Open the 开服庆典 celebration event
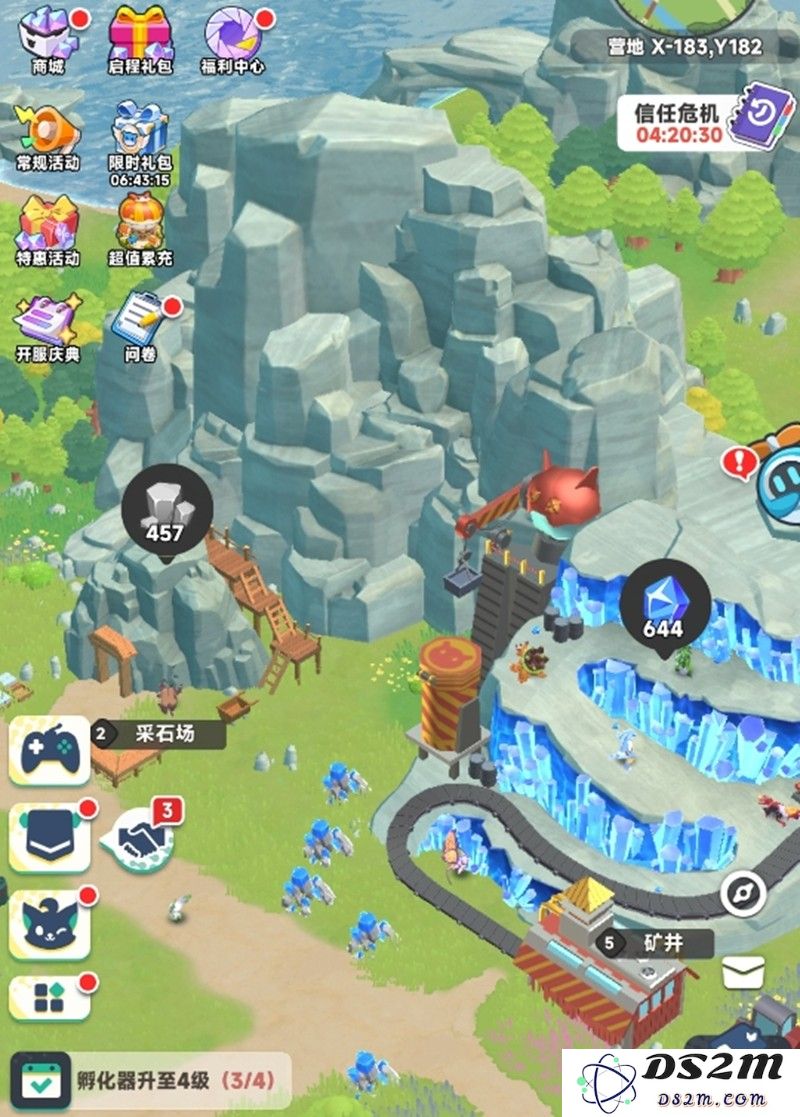This screenshot has width=800, height=1117. click(x=48, y=325)
